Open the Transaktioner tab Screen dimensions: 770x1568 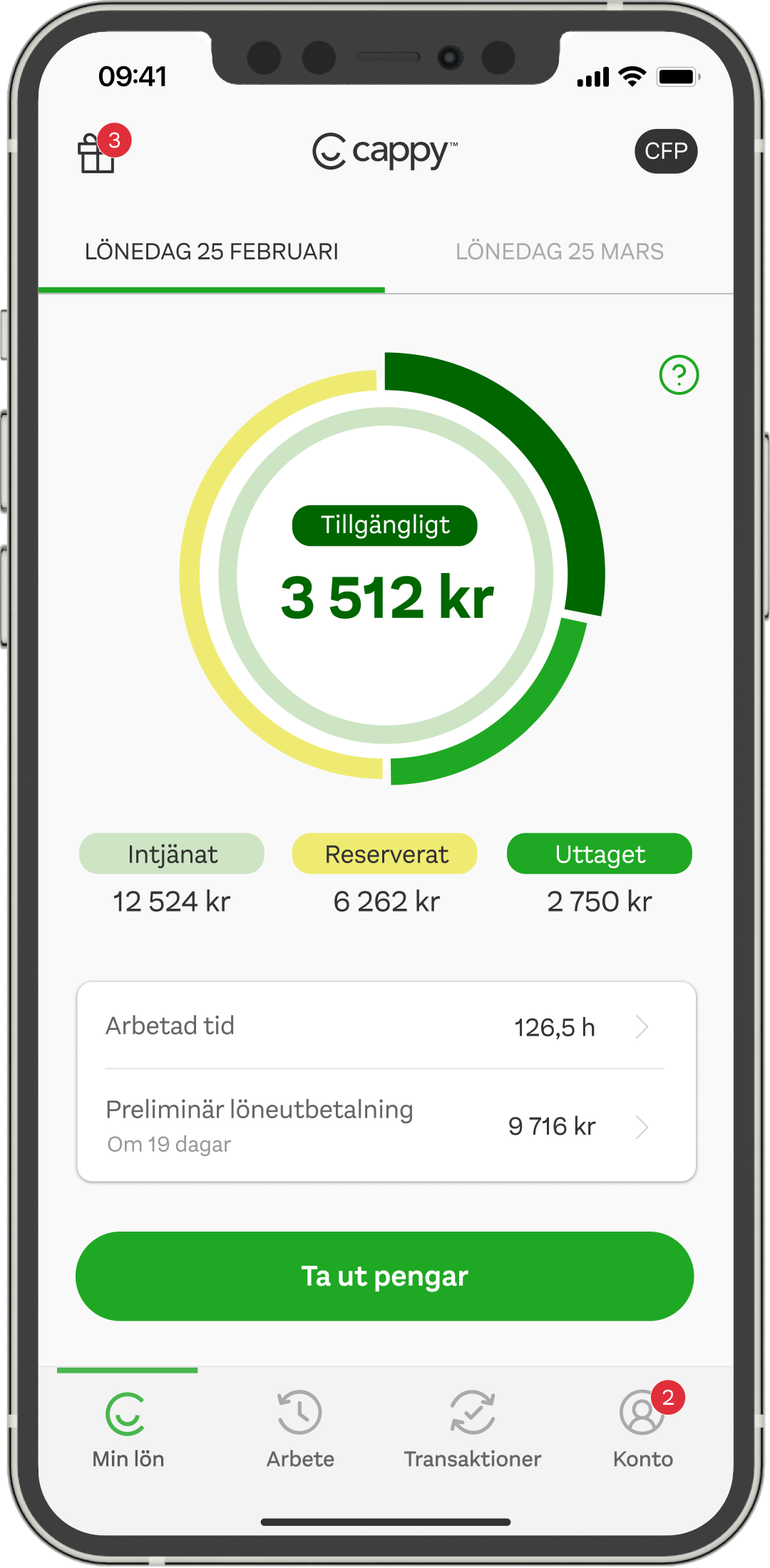[472, 1429]
